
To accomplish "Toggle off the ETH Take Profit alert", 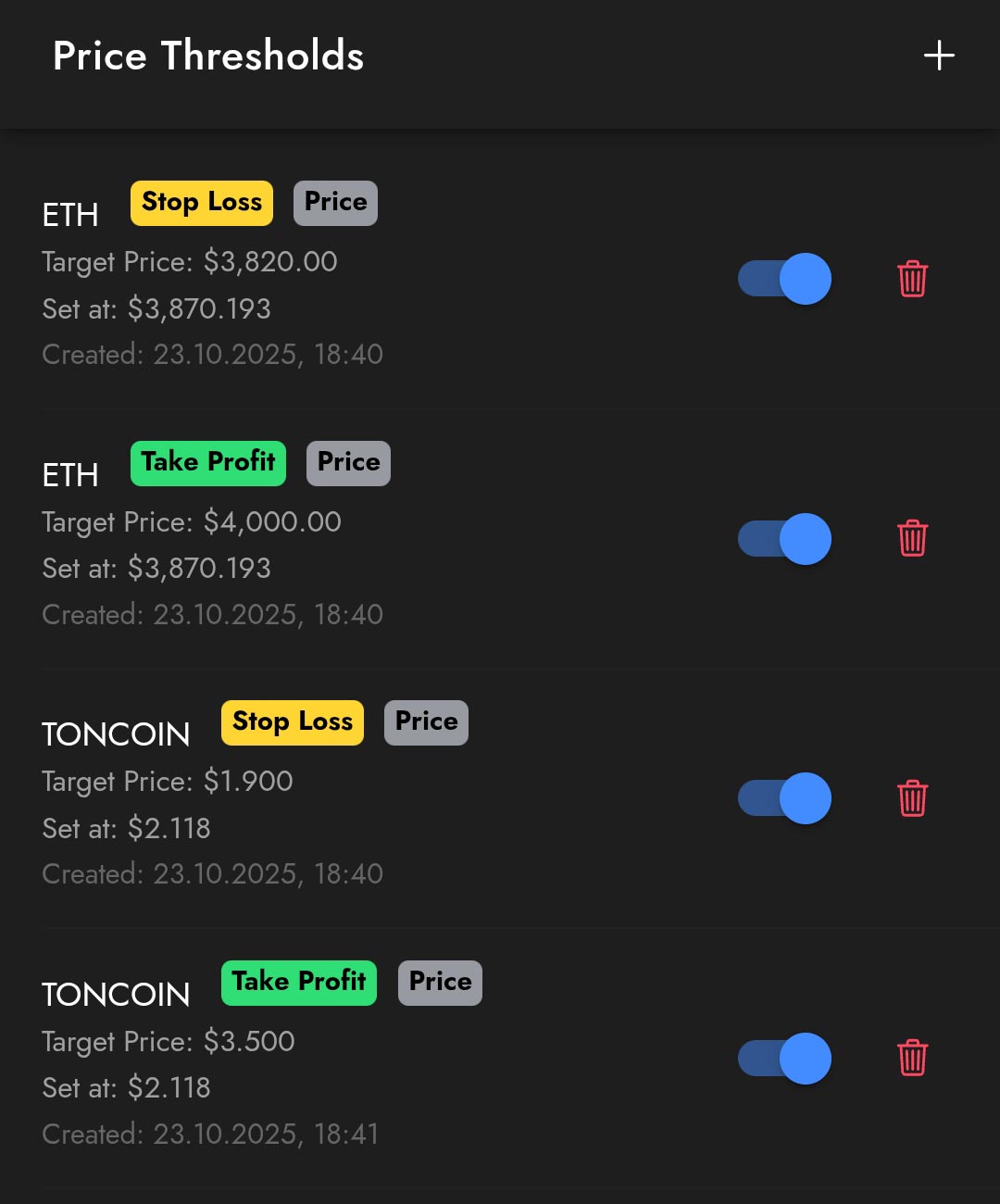I will [783, 539].
